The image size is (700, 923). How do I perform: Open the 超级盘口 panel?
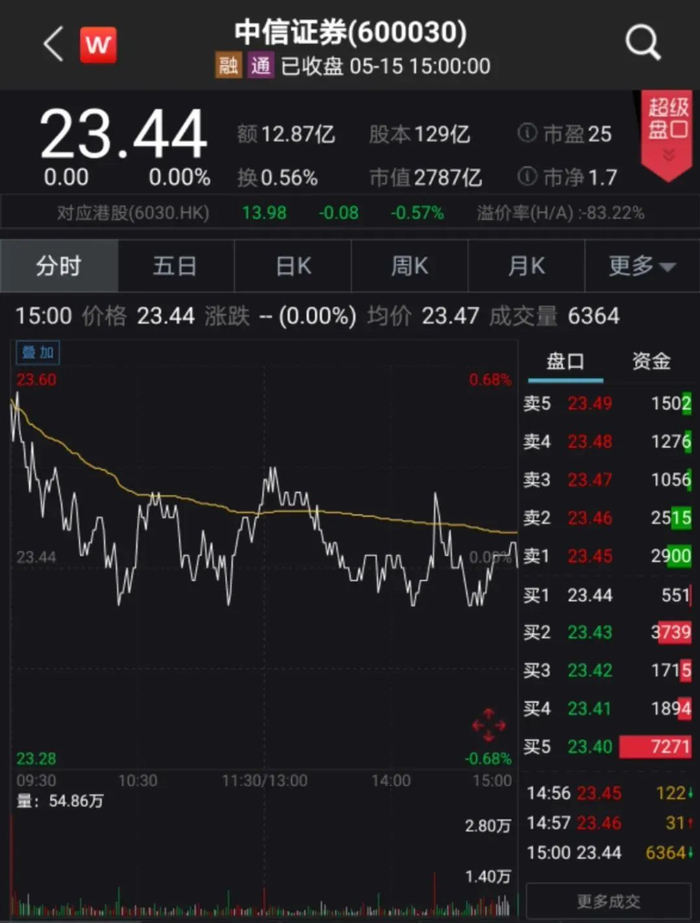point(668,134)
